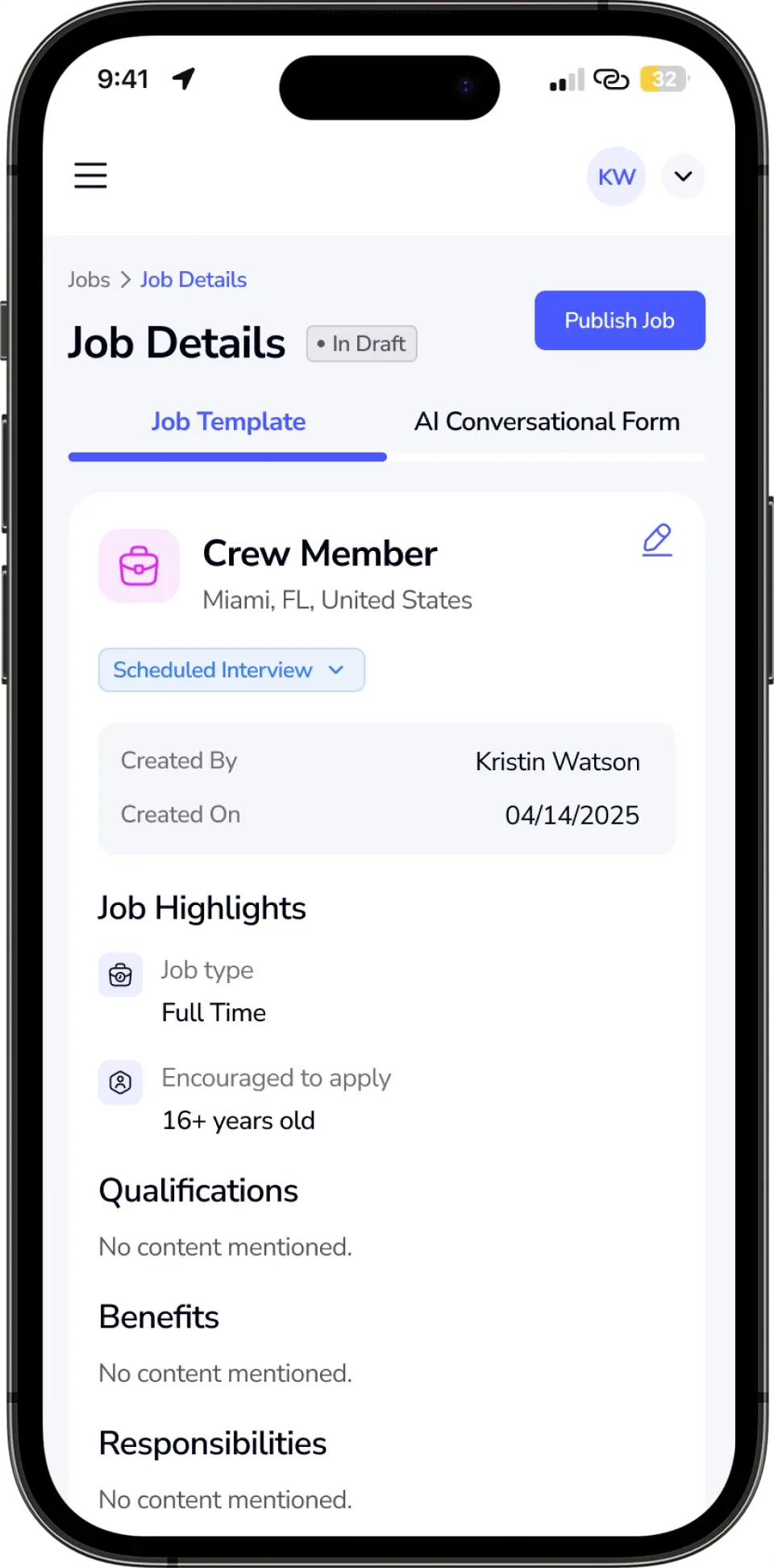Select the Job Template tab
The height and width of the screenshot is (1568, 774).
click(228, 422)
